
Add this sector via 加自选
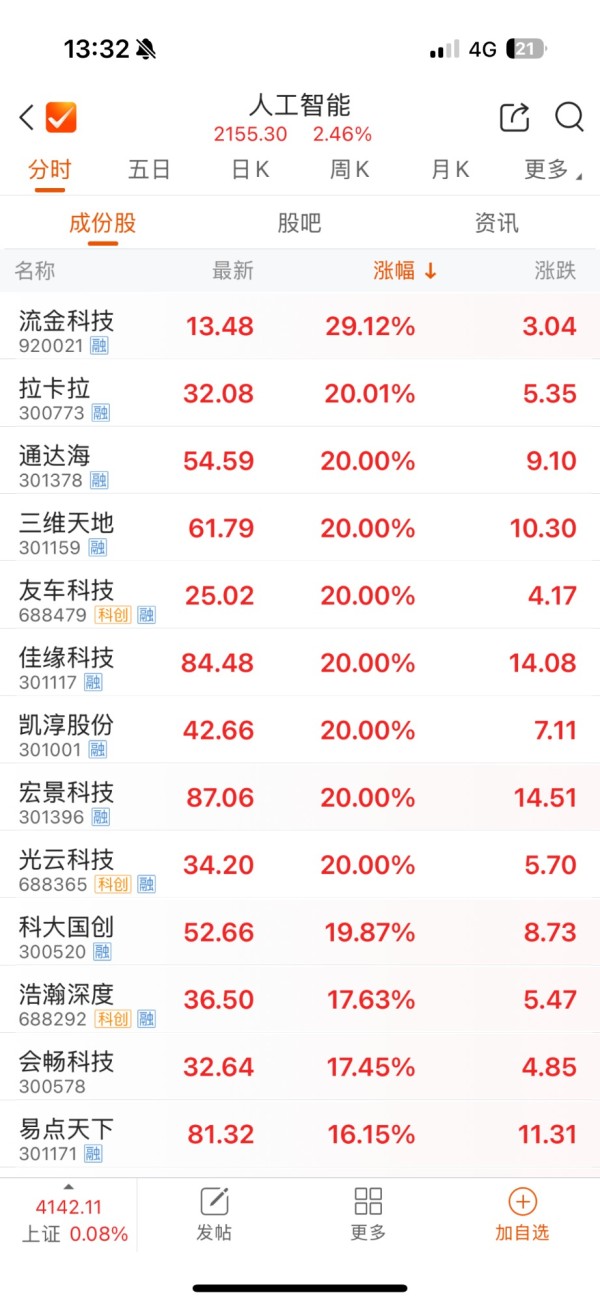tap(522, 1214)
